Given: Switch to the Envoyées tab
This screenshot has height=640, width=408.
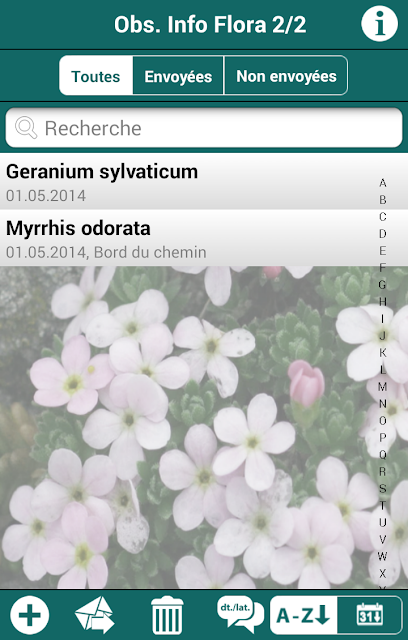Looking at the screenshot, I should pyautogui.click(x=178, y=76).
